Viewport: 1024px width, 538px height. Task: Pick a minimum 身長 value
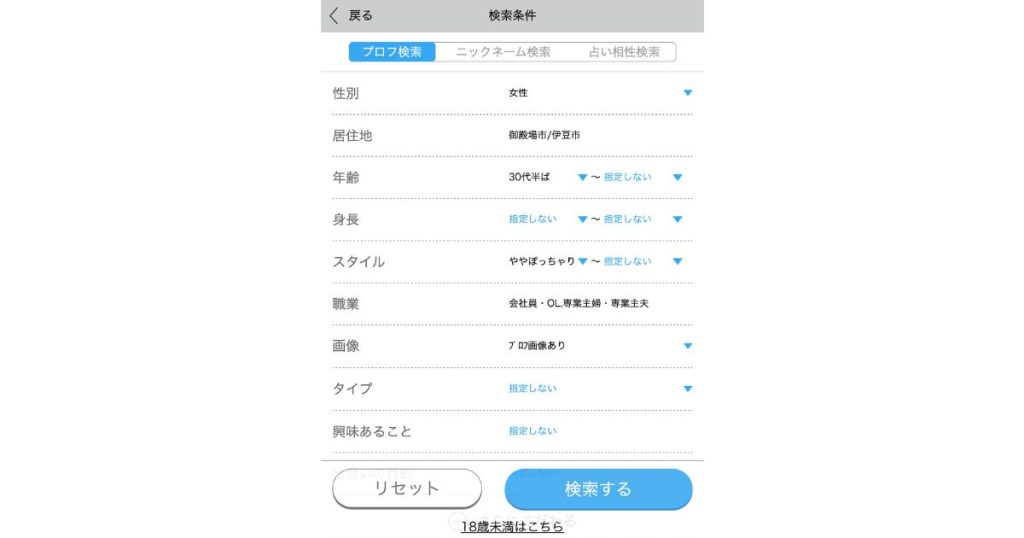click(547, 219)
